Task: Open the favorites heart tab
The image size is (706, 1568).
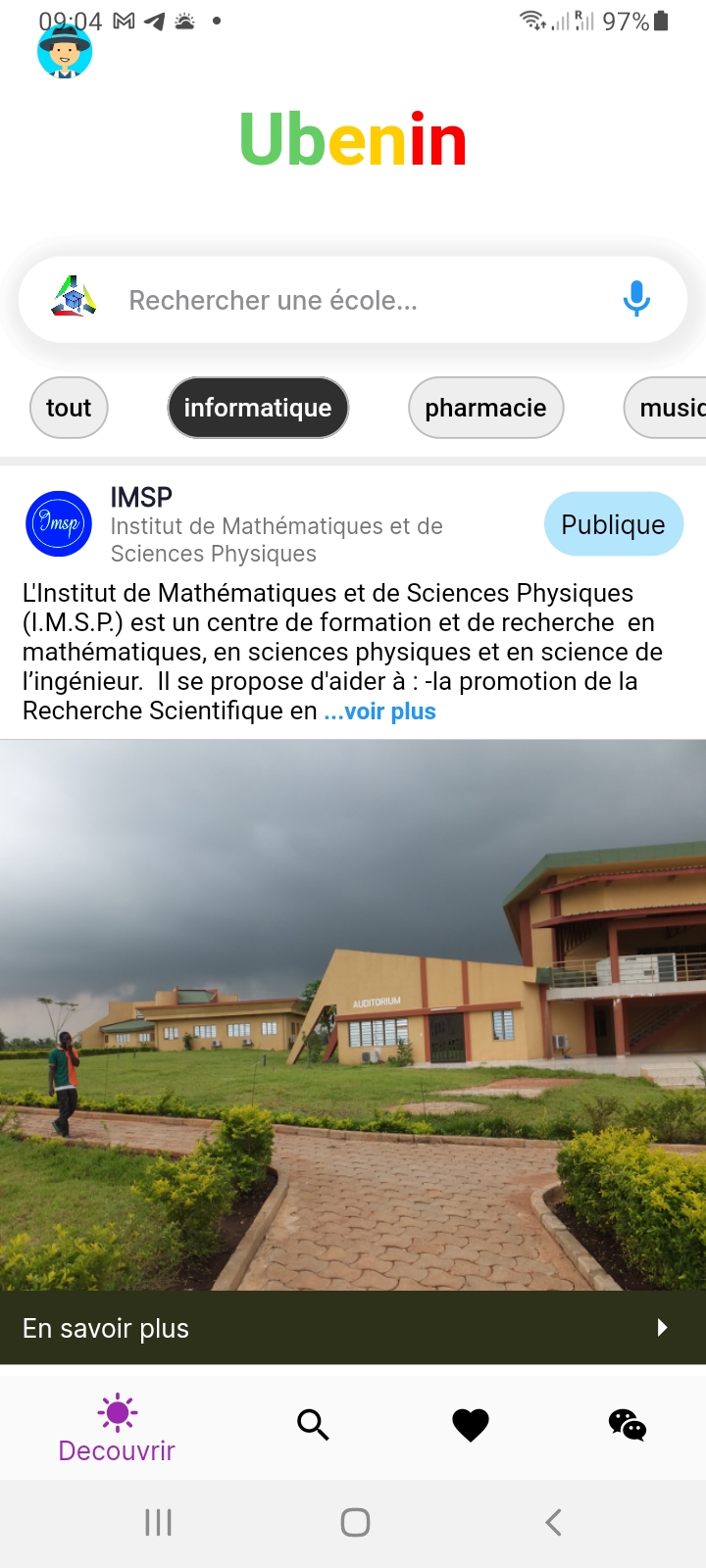Action: 471,1424
